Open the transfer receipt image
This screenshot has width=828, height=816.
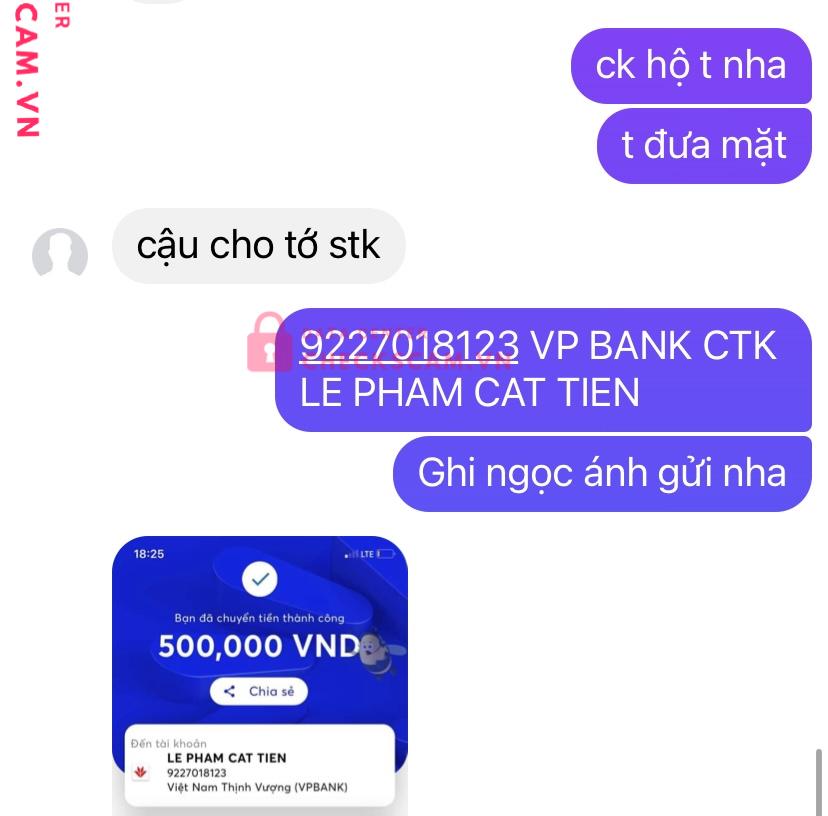(260, 675)
